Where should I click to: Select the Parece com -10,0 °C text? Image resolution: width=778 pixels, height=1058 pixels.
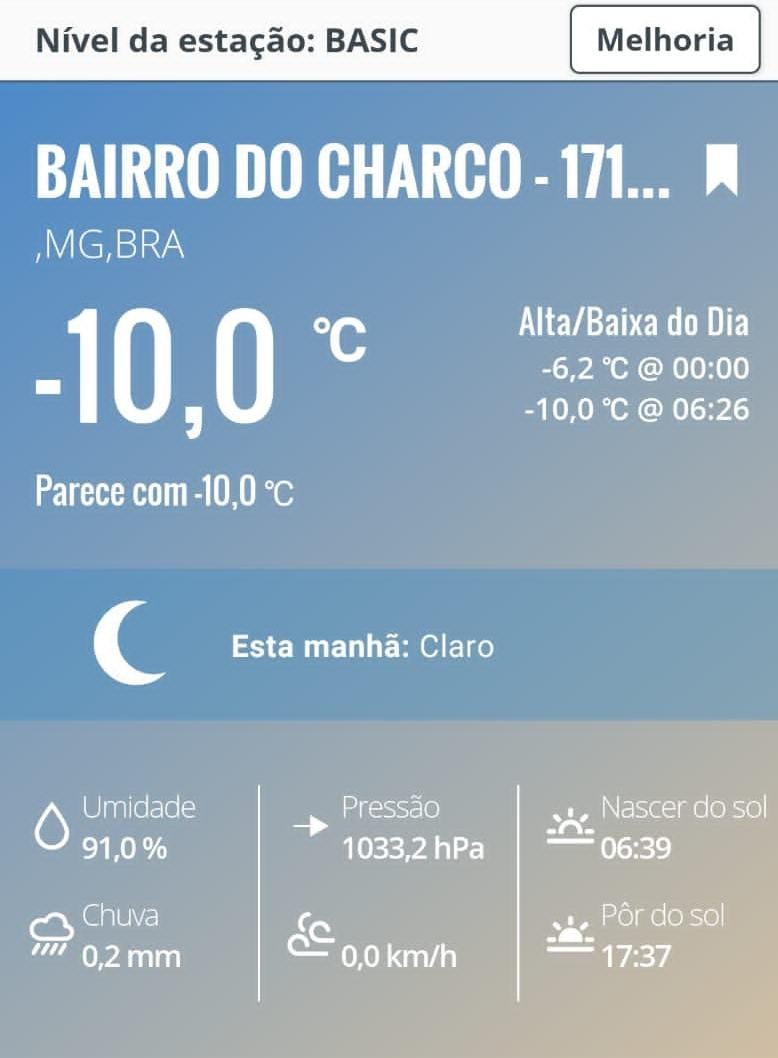tap(165, 491)
